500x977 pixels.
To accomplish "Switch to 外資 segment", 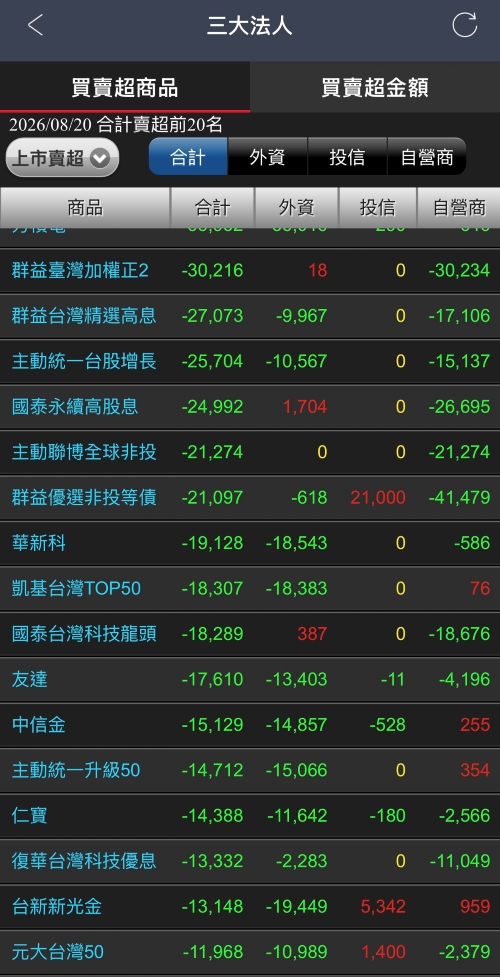I will pos(267,157).
